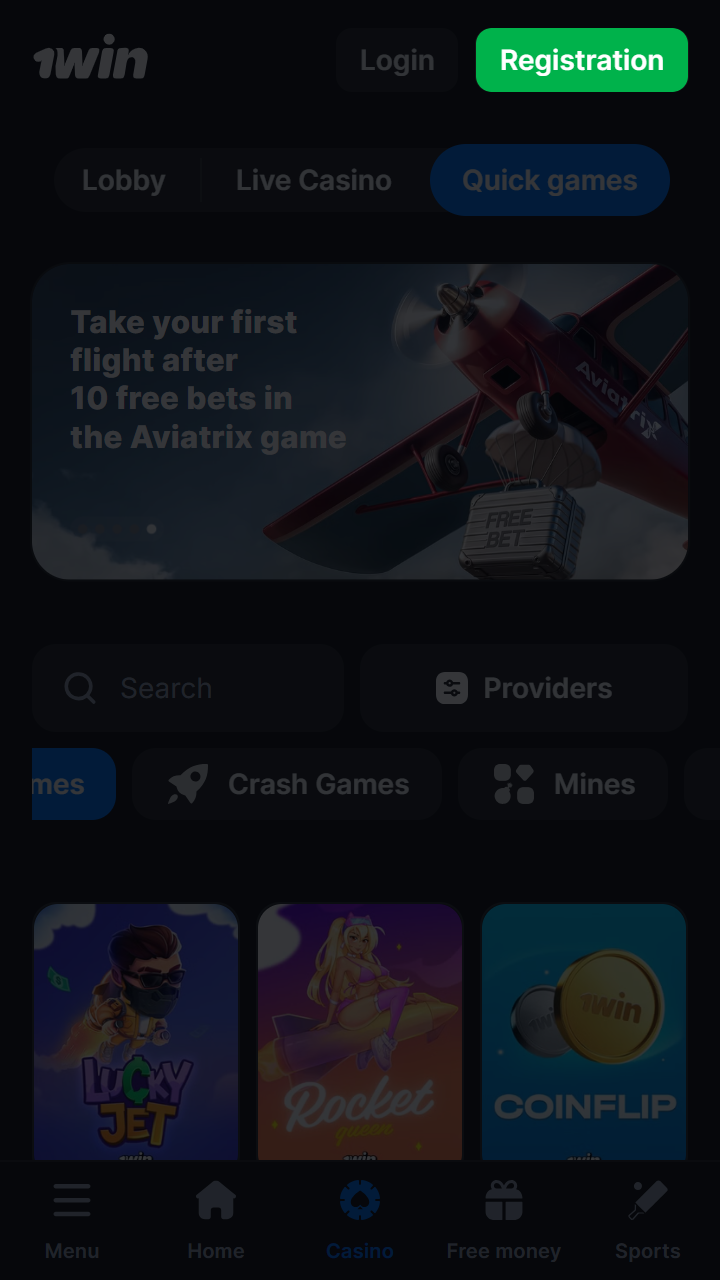Tap the Sports bat icon
The width and height of the screenshot is (720, 1280).
click(648, 1197)
